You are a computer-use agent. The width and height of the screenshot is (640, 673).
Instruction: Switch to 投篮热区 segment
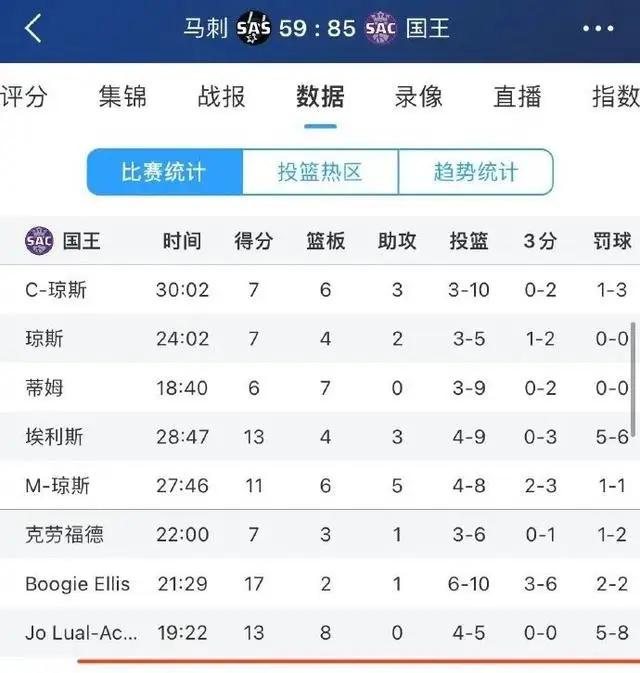click(320, 172)
